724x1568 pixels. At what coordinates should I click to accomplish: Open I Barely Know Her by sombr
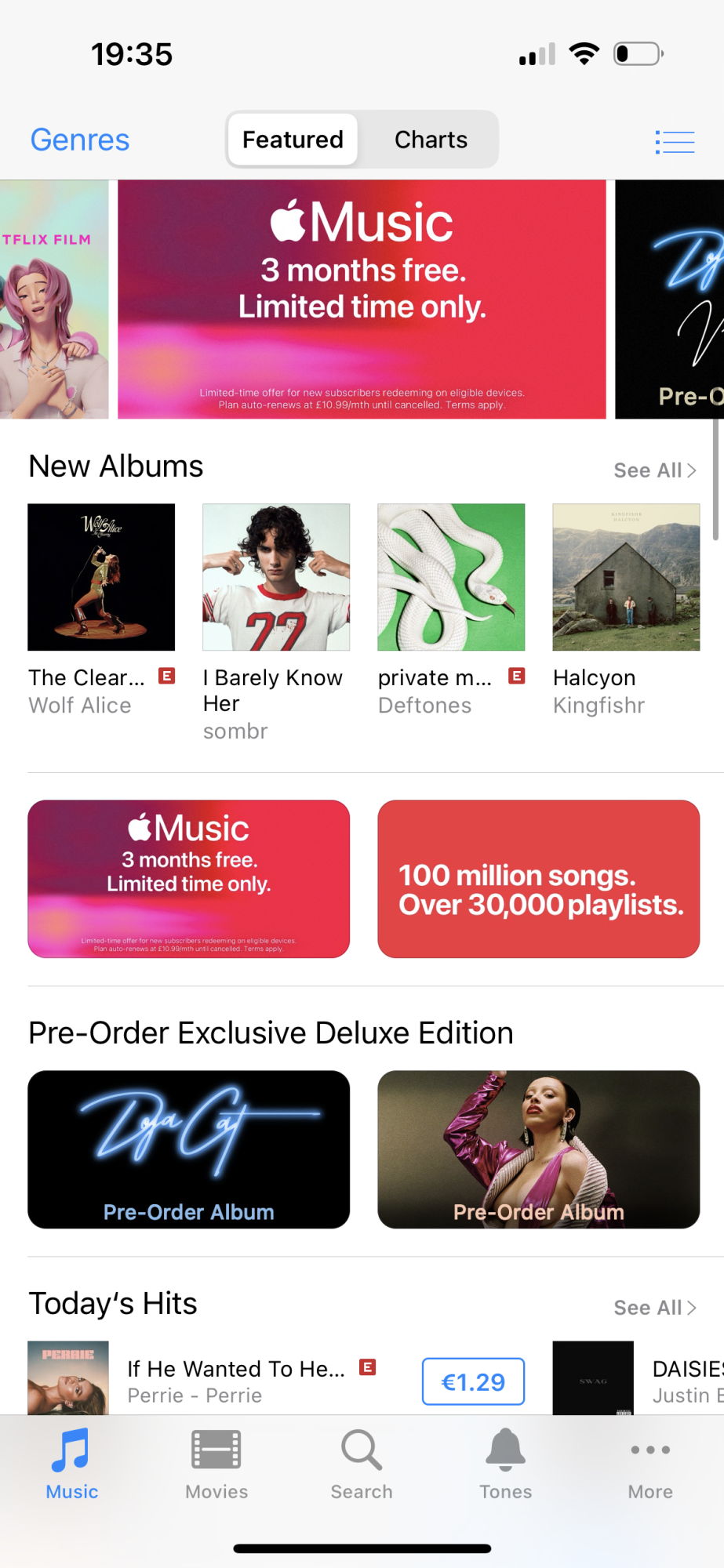pyautogui.click(x=276, y=577)
